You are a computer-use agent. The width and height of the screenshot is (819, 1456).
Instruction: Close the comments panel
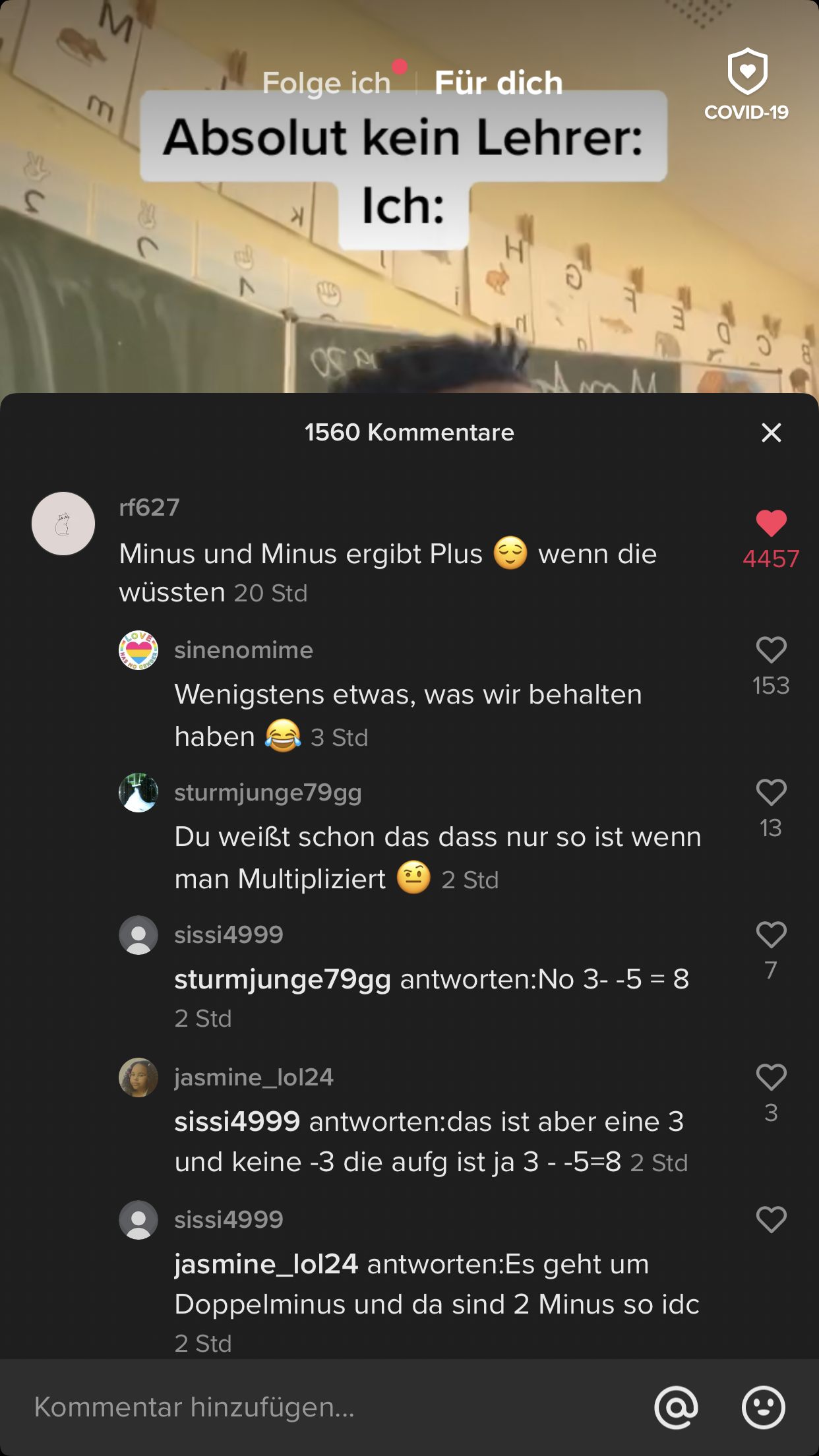tap(771, 433)
